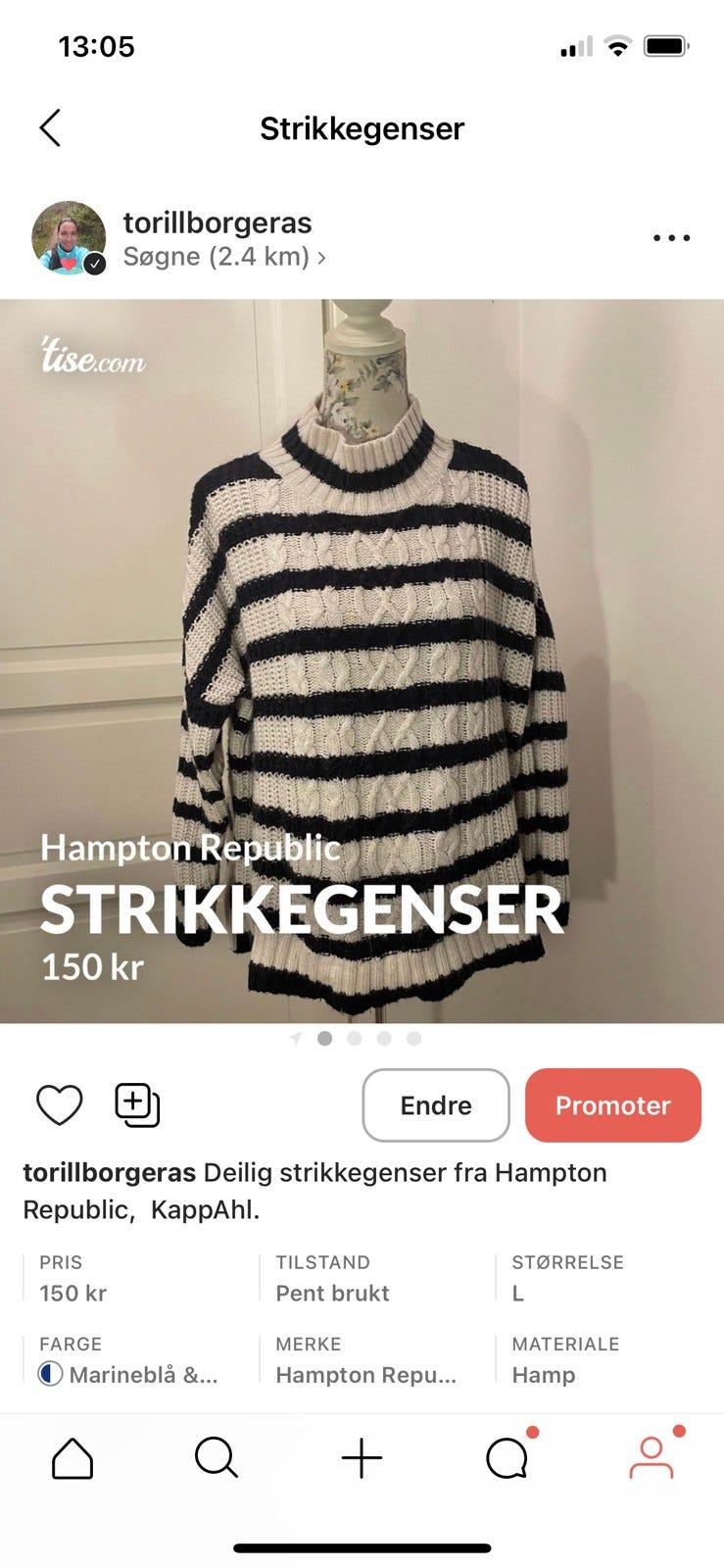Screen dimensions: 724x1568
Task: Open your profile via person icon
Action: tap(651, 1458)
